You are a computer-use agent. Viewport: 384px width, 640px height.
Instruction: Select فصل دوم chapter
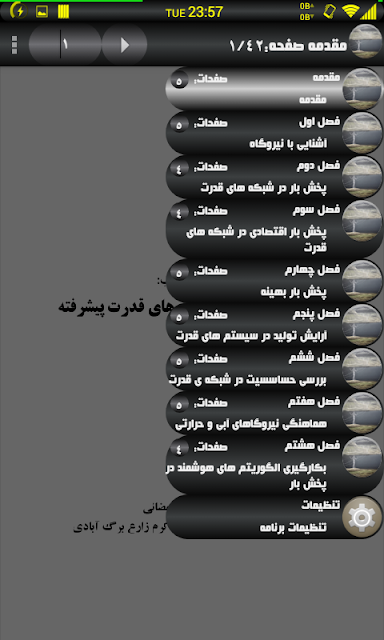(x=274, y=177)
